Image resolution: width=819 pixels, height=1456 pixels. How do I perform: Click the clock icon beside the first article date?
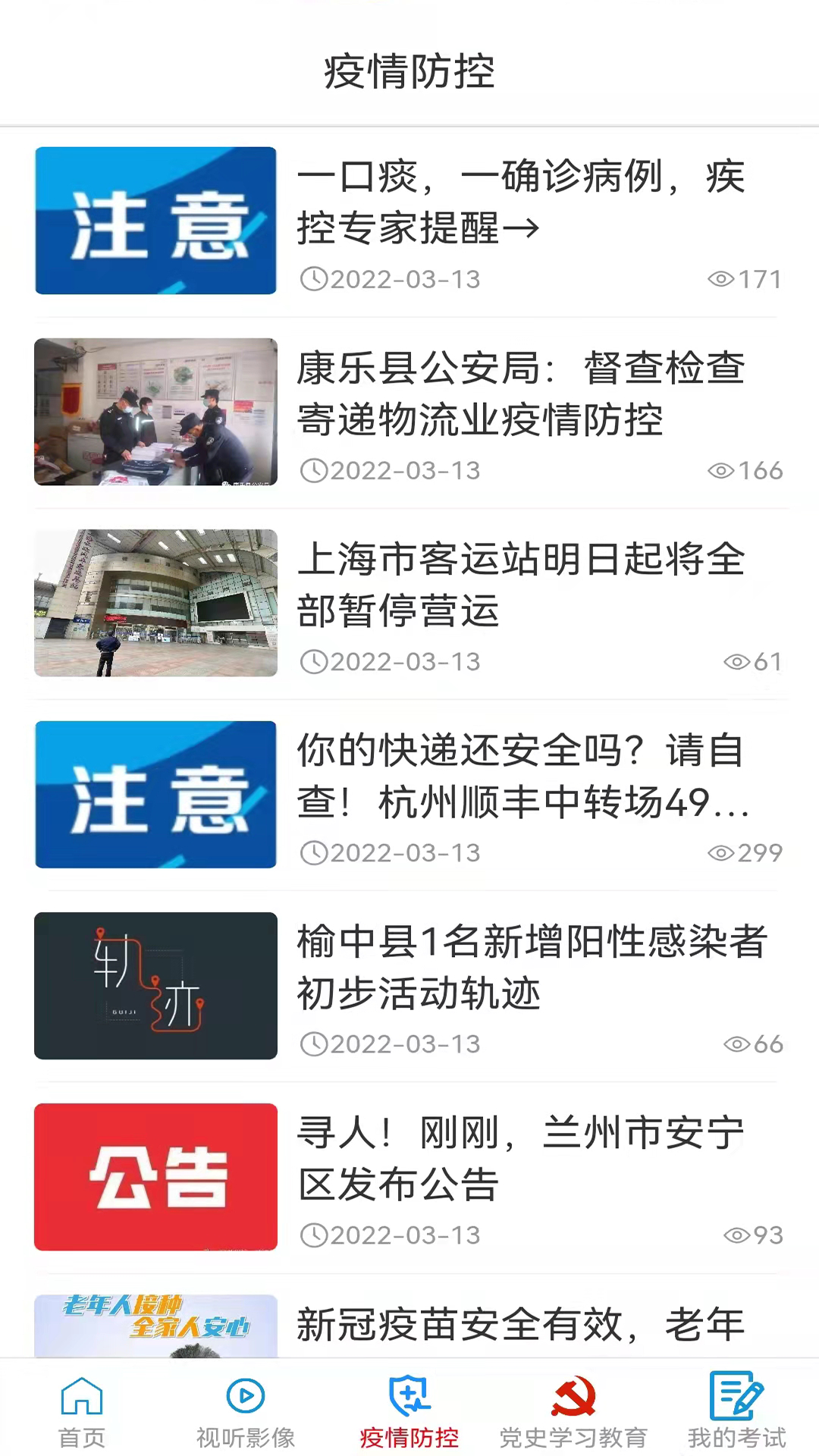pyautogui.click(x=314, y=279)
